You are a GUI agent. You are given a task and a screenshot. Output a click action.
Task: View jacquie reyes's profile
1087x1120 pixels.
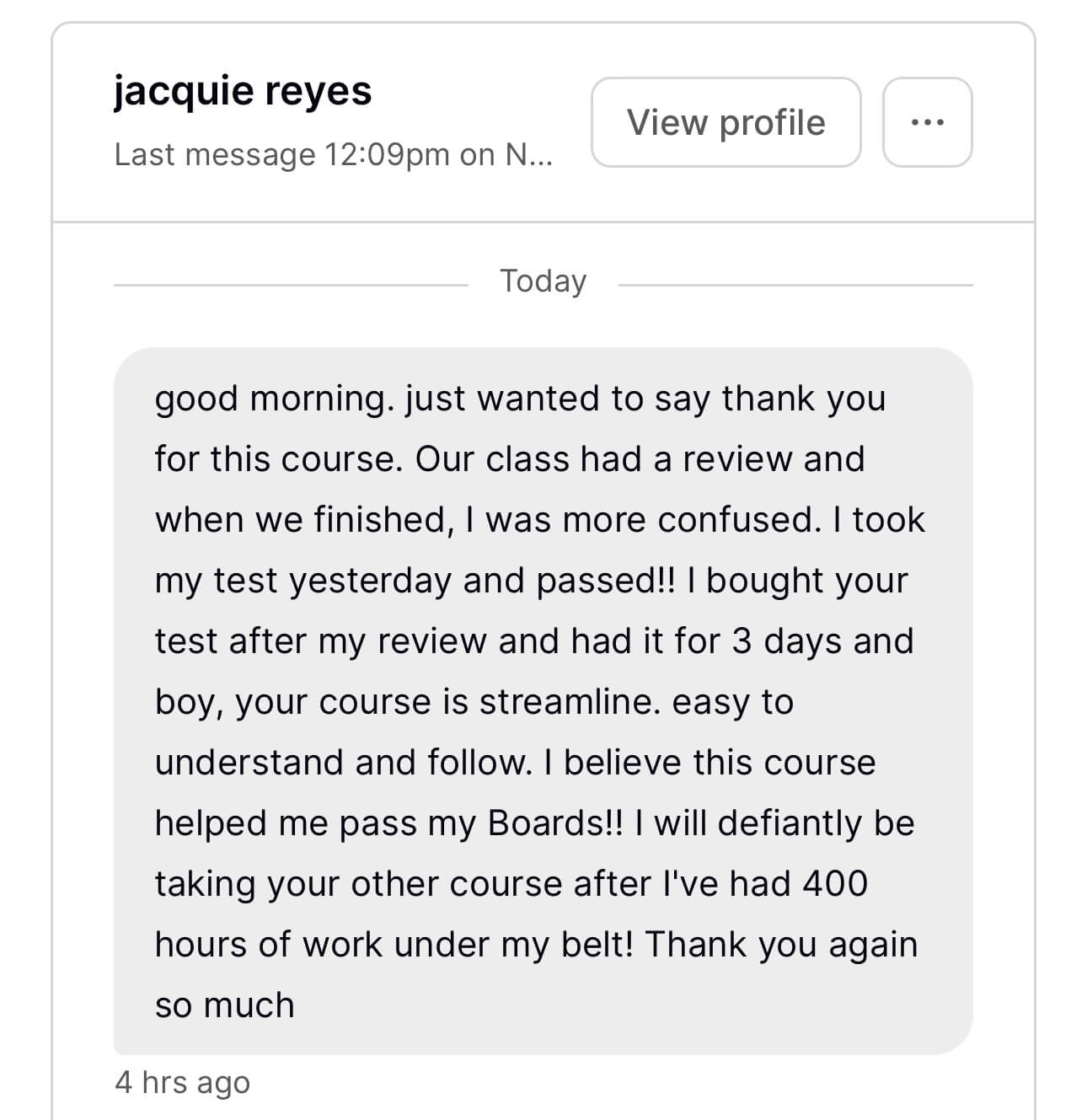(726, 122)
